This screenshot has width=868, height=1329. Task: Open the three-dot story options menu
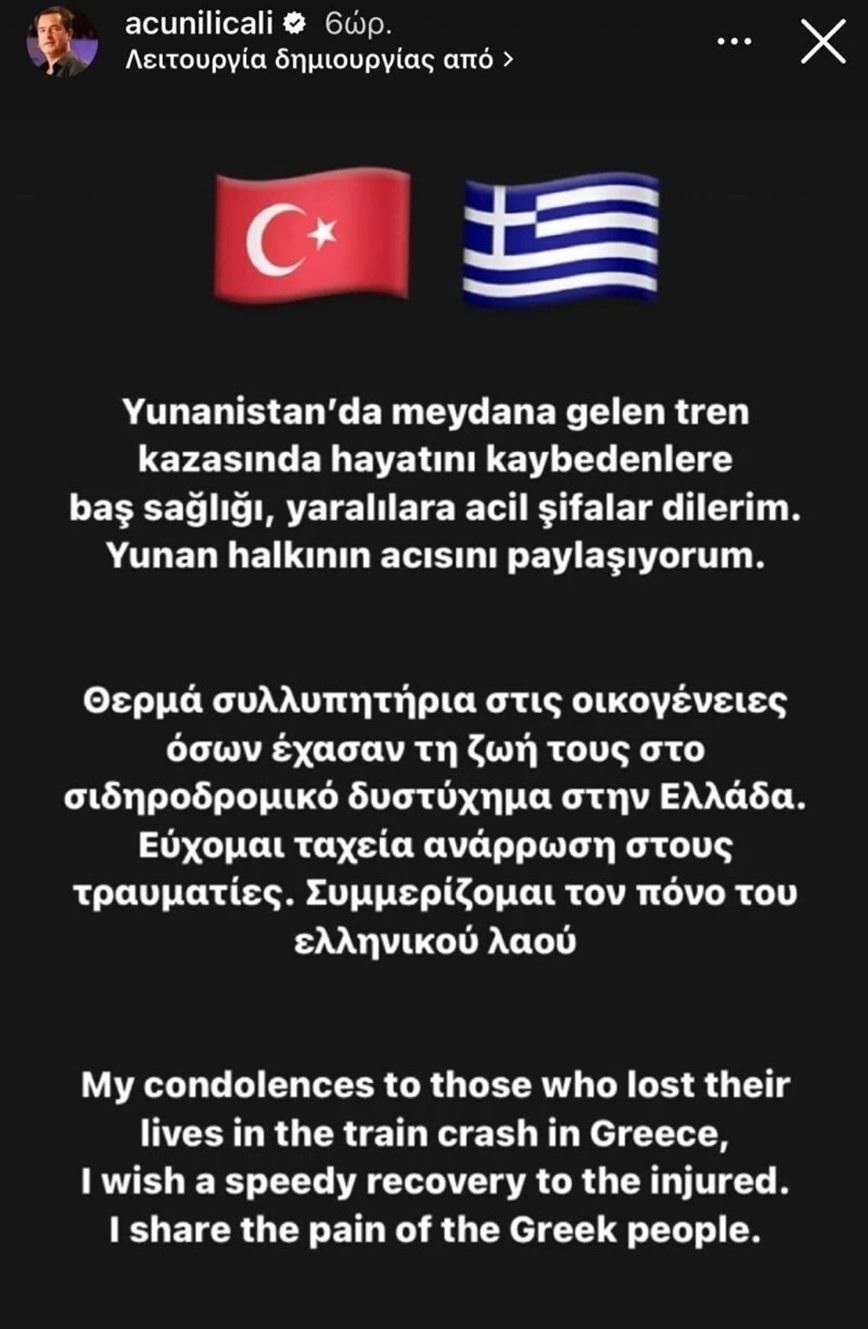pyautogui.click(x=735, y=43)
